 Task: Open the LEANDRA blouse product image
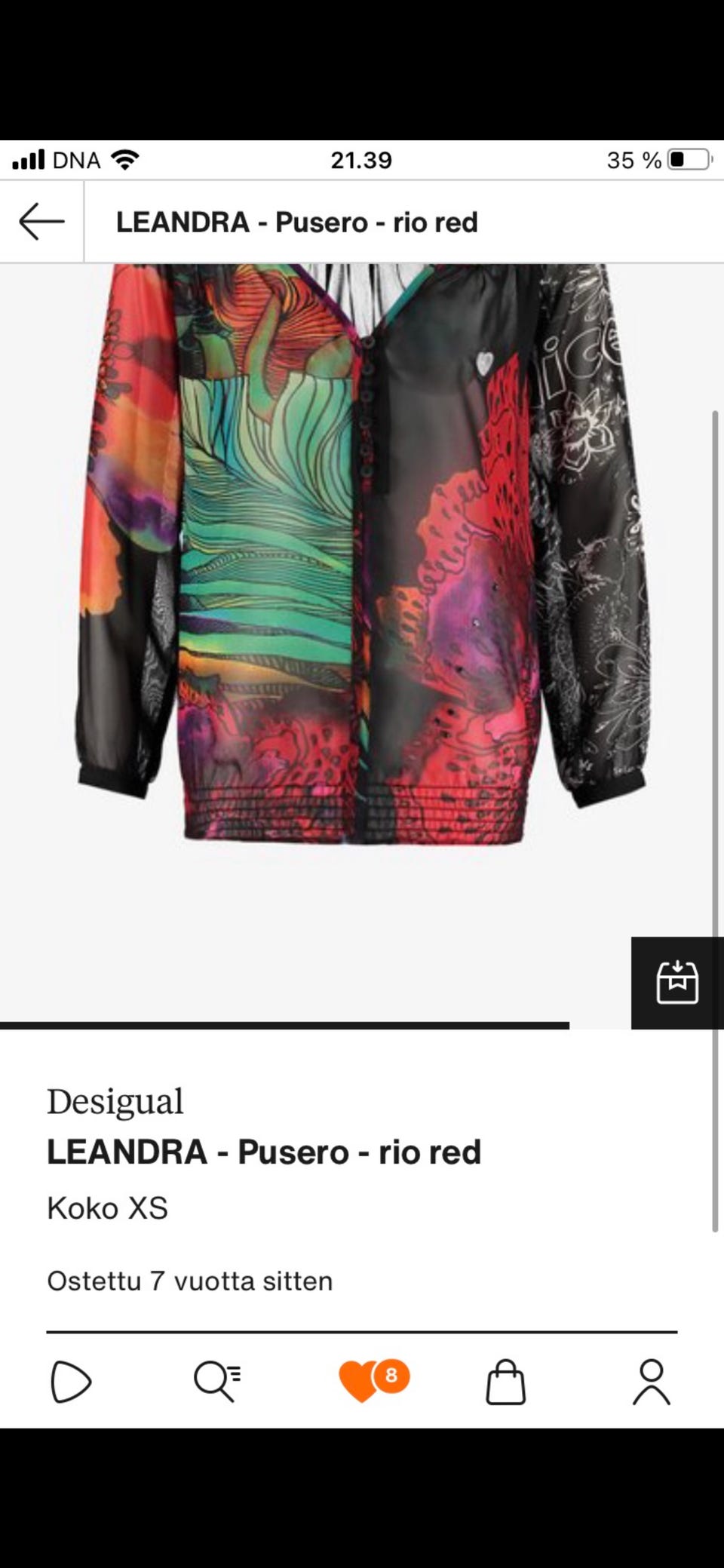click(x=360, y=558)
